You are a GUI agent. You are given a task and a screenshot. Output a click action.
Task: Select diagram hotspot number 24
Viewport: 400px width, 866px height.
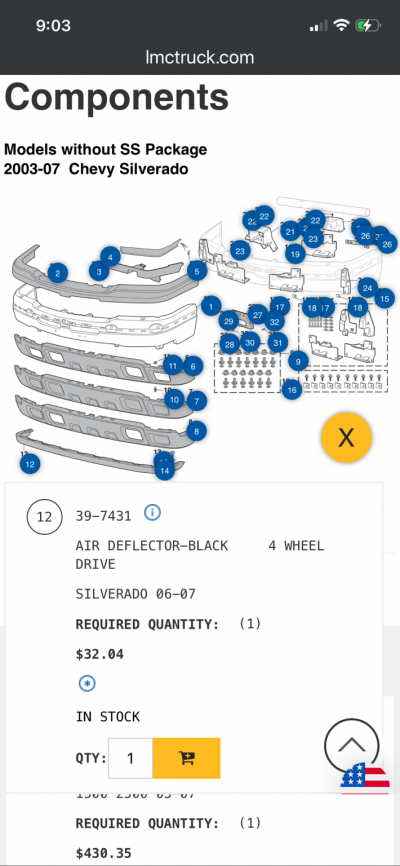point(367,287)
